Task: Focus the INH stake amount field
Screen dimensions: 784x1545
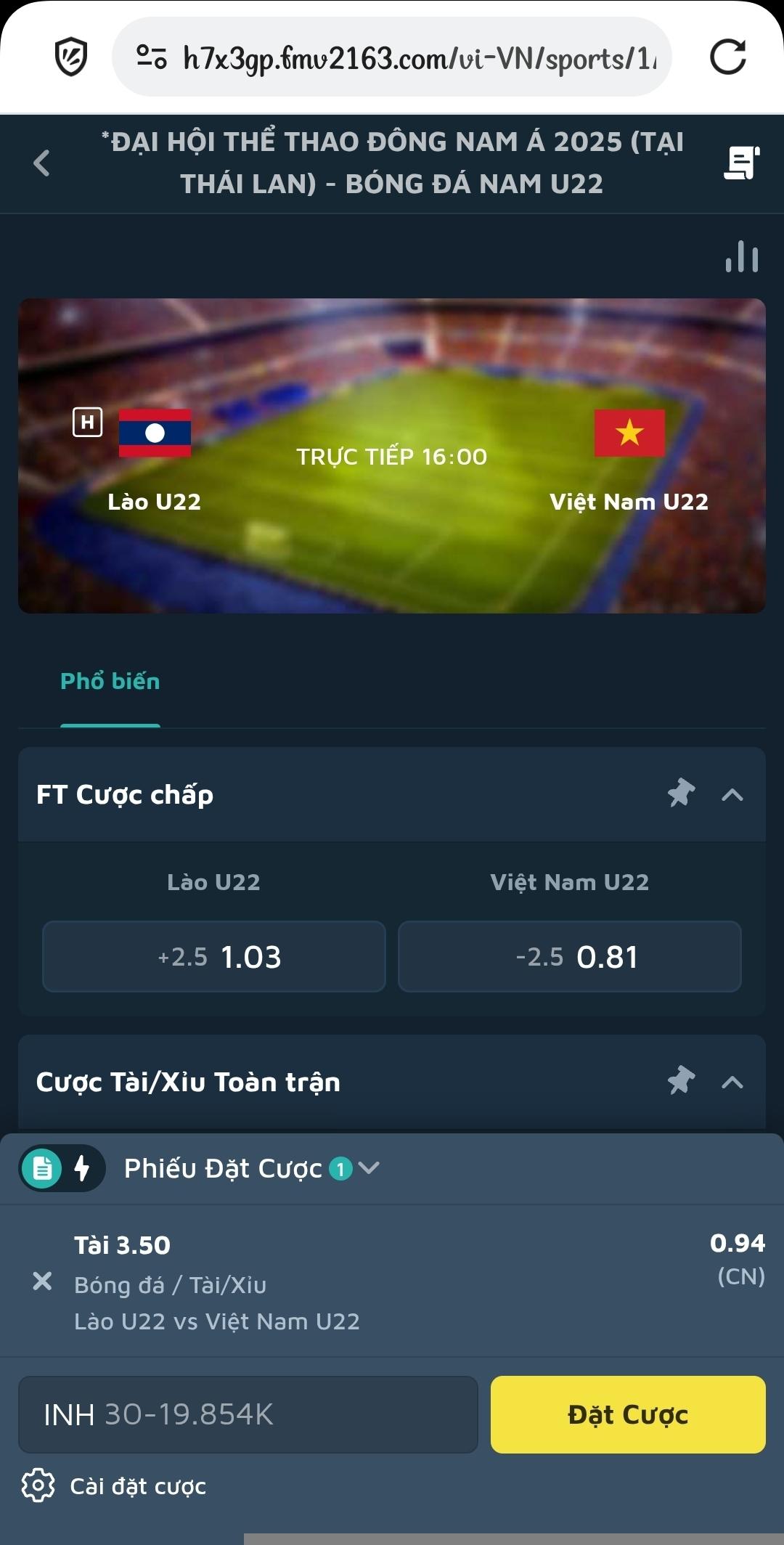Action: tap(248, 1414)
